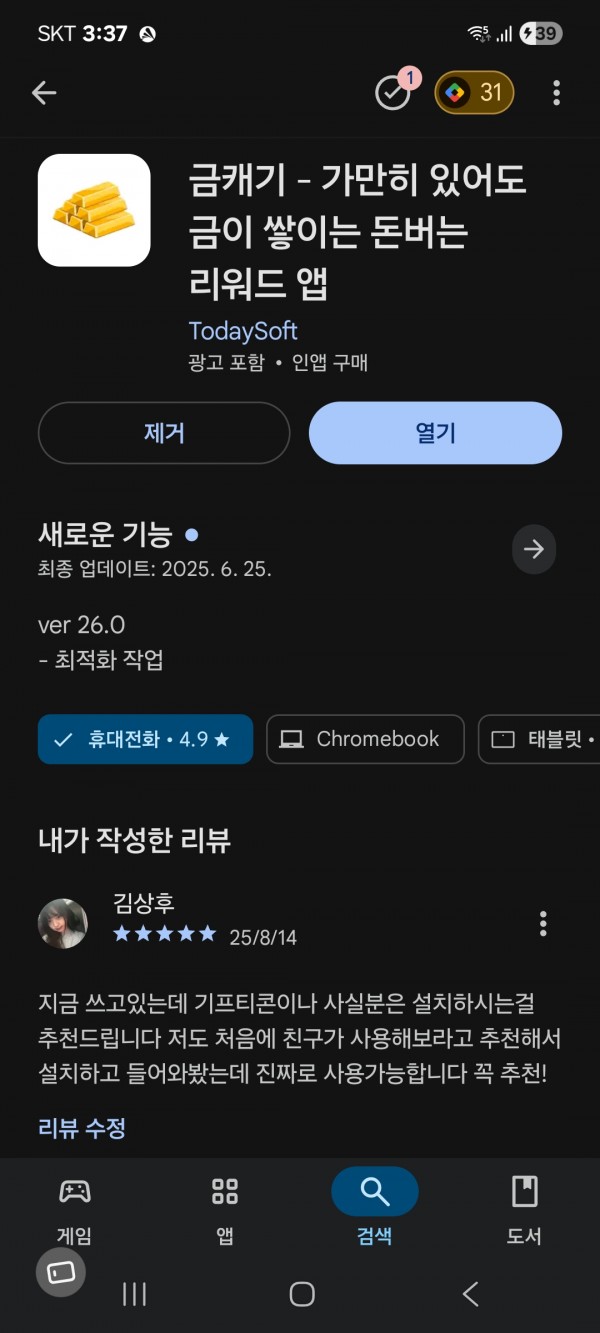Tap 제거 to uninstall the app
Image resolution: width=600 pixels, height=1333 pixels.
164,433
